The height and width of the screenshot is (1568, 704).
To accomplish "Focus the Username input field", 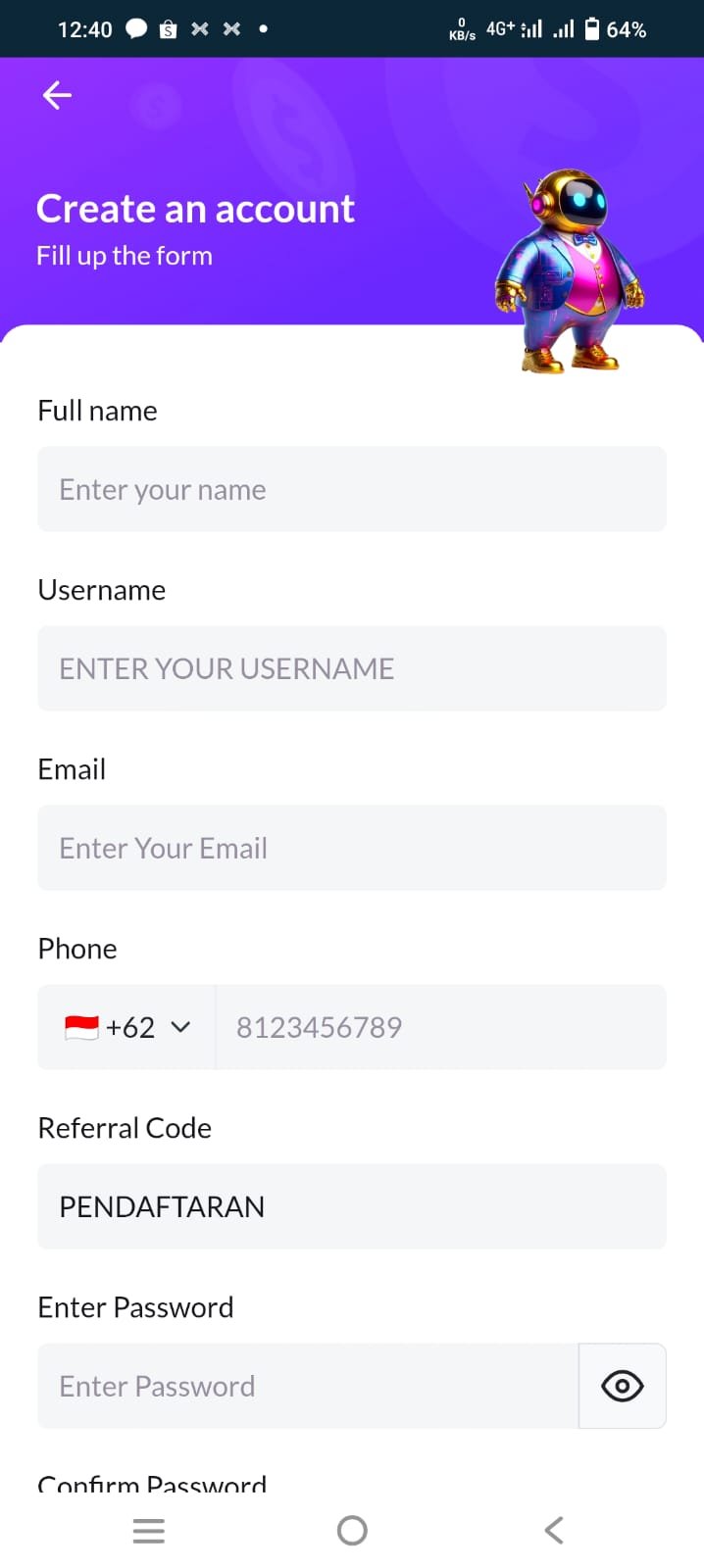I will (352, 668).
